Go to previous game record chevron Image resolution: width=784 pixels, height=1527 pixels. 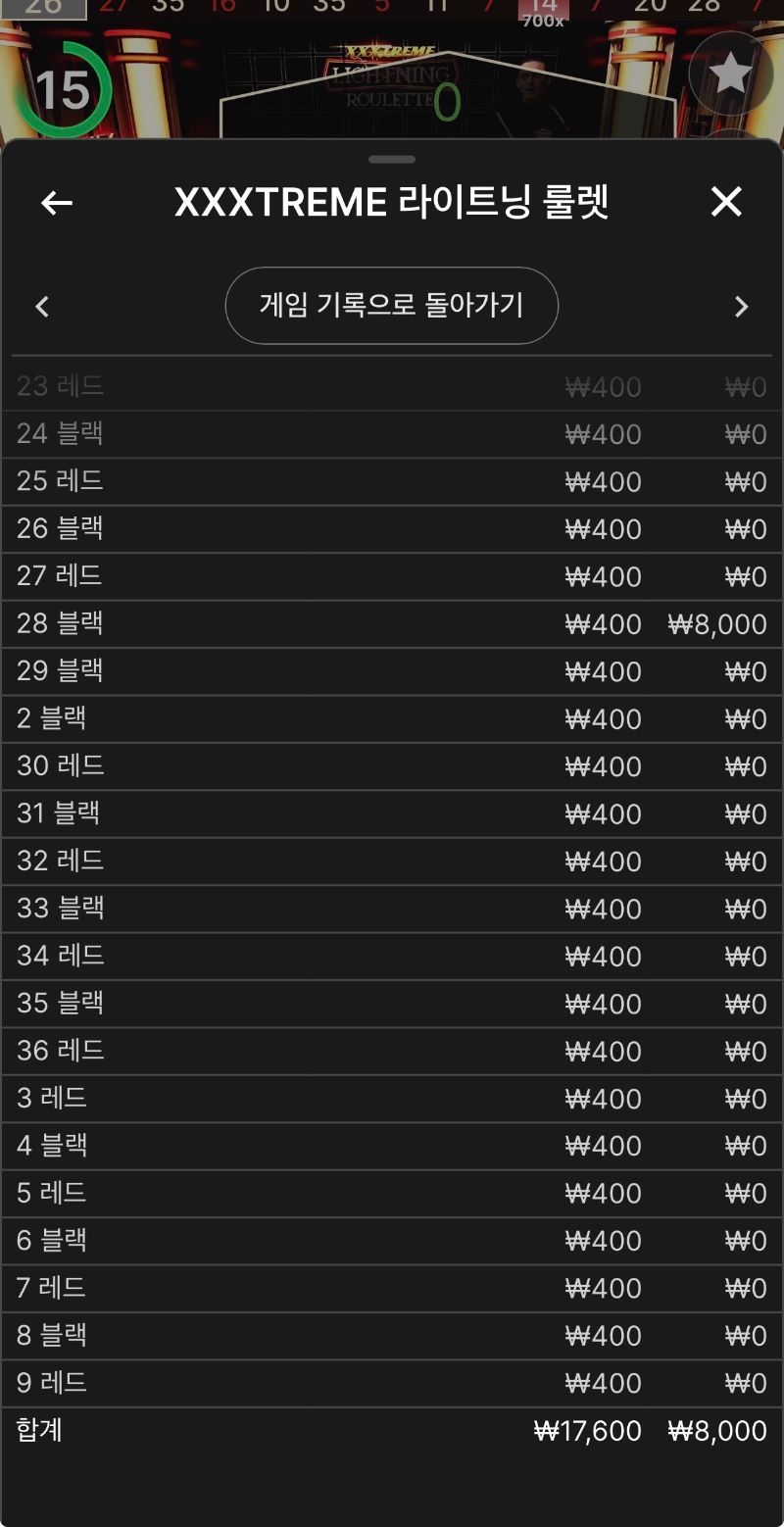coord(42,307)
